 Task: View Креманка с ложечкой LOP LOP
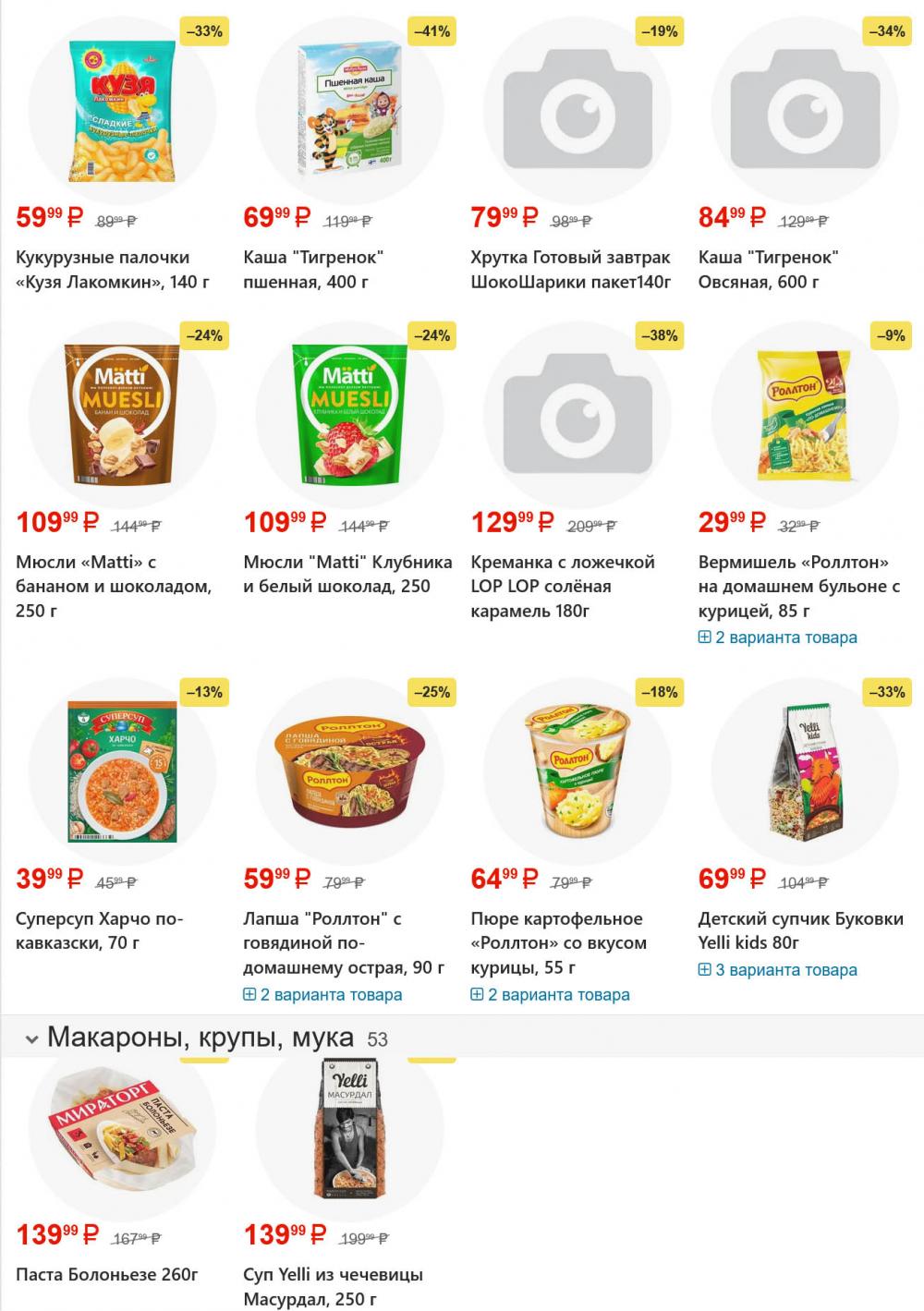point(562,586)
